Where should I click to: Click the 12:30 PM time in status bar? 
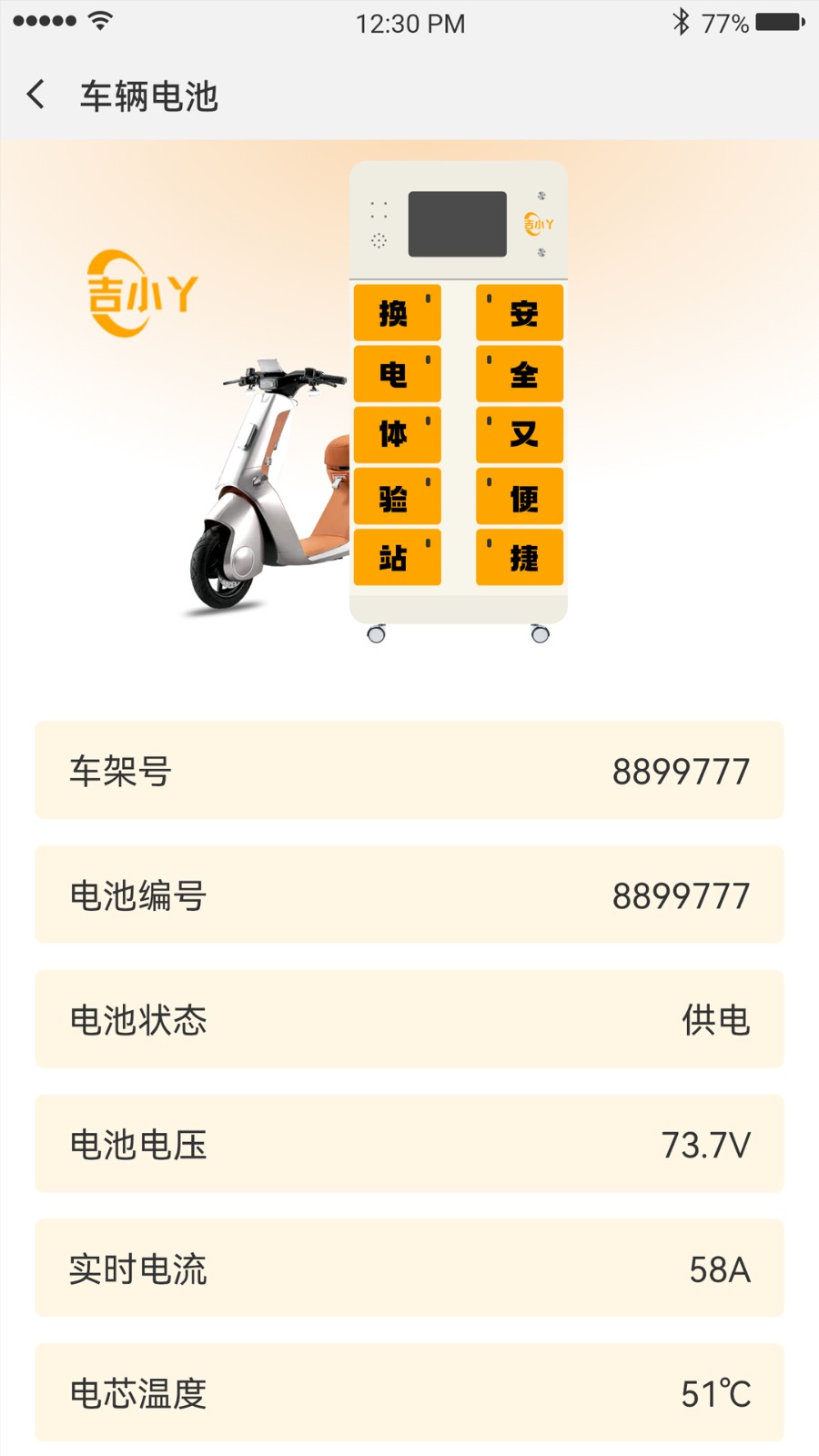[411, 24]
